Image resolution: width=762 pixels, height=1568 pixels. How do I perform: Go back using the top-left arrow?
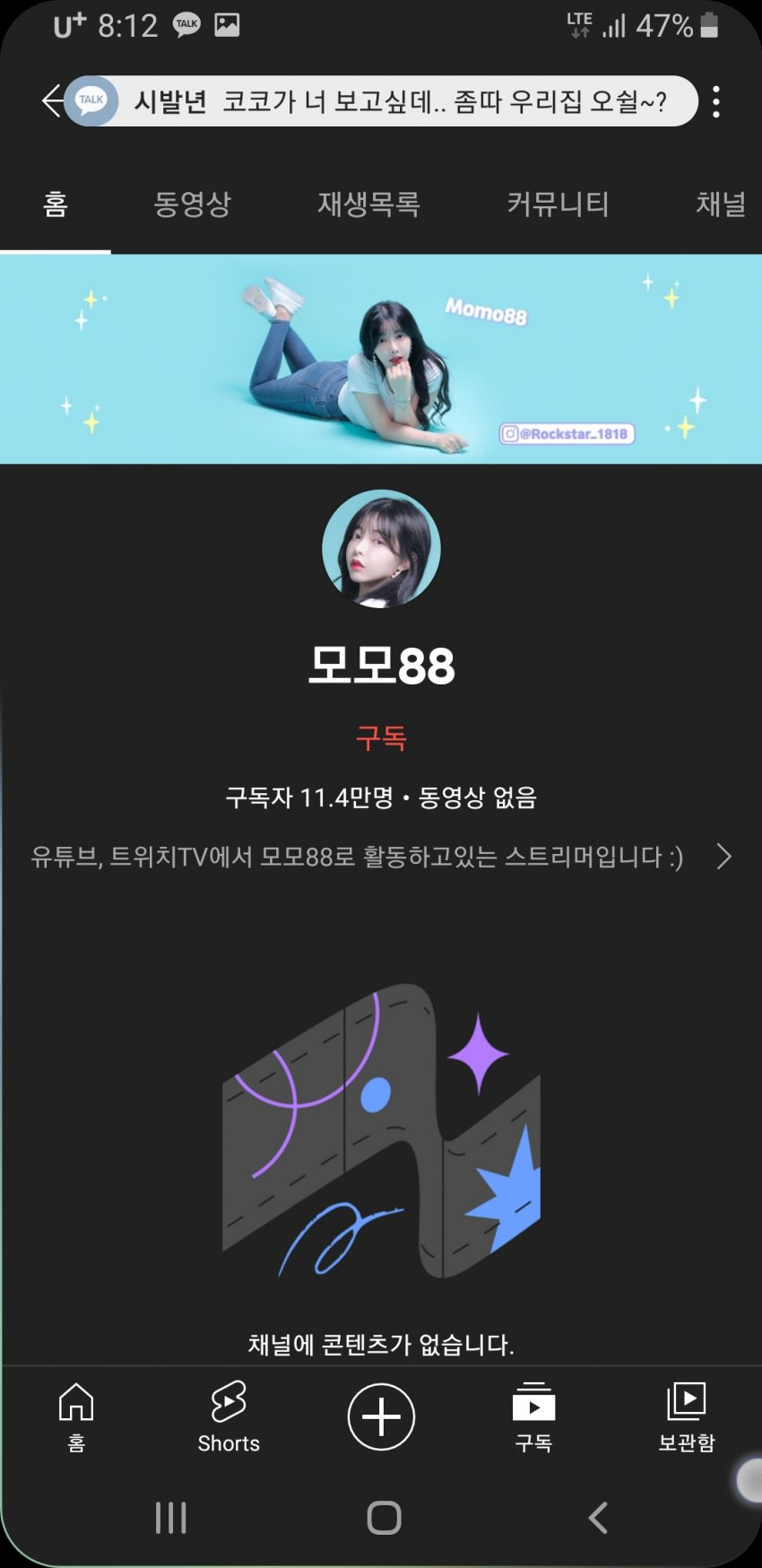coord(52,101)
